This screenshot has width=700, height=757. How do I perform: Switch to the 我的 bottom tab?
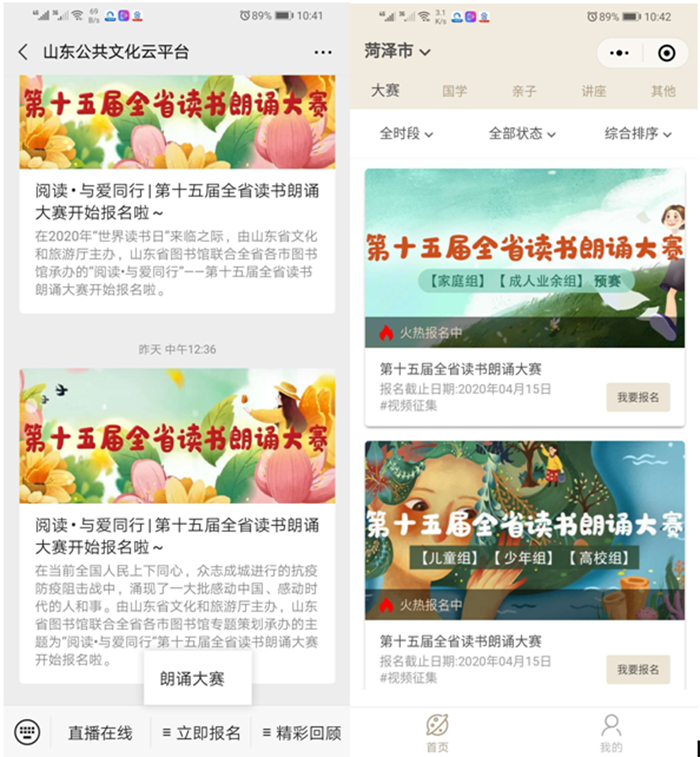point(611,733)
